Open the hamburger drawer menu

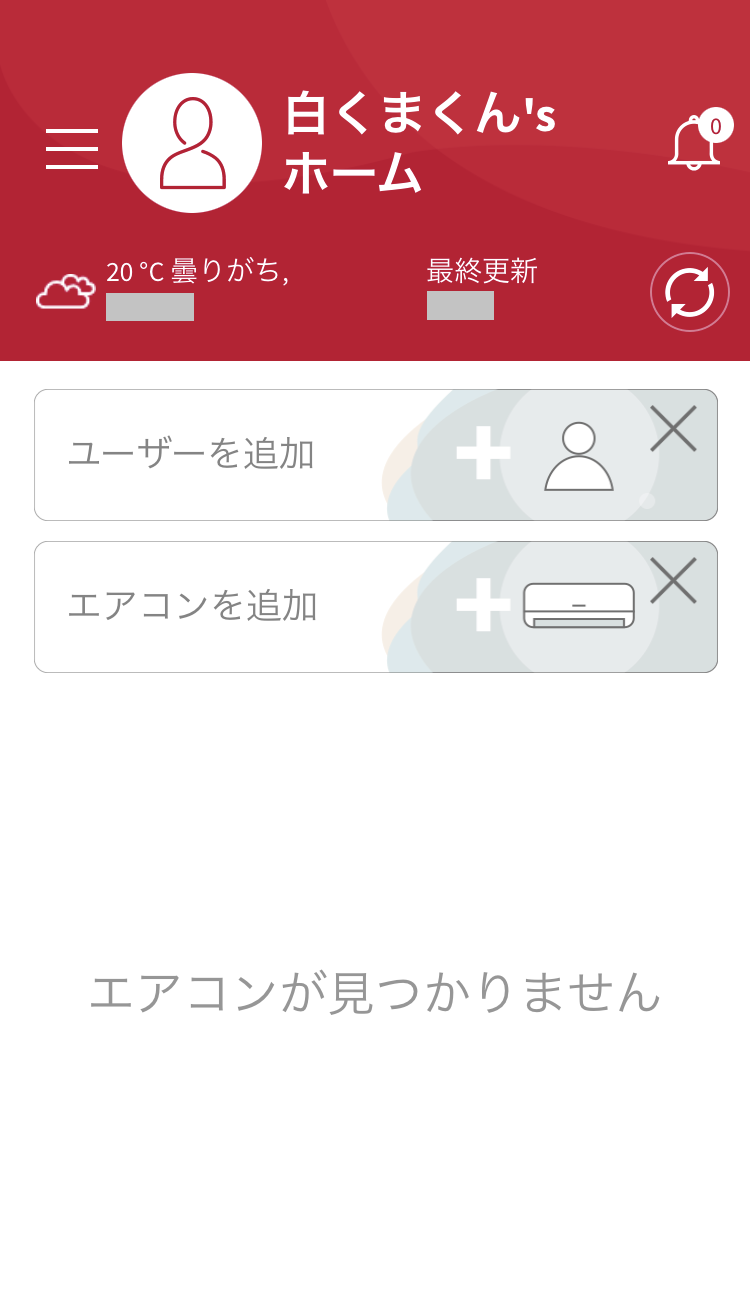coord(72,149)
